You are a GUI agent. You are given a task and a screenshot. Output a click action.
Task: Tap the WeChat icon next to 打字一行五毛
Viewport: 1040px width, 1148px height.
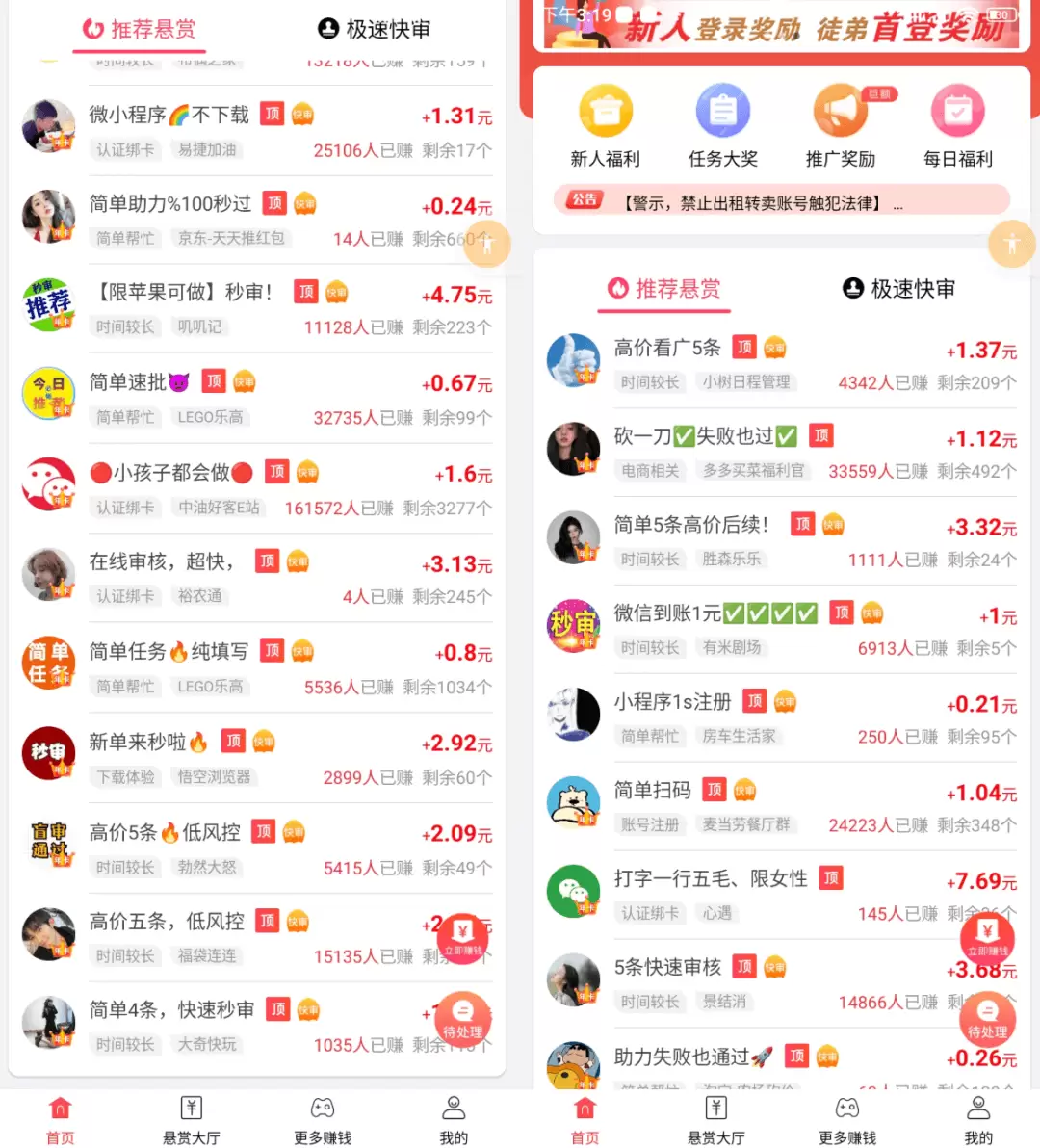[573, 891]
